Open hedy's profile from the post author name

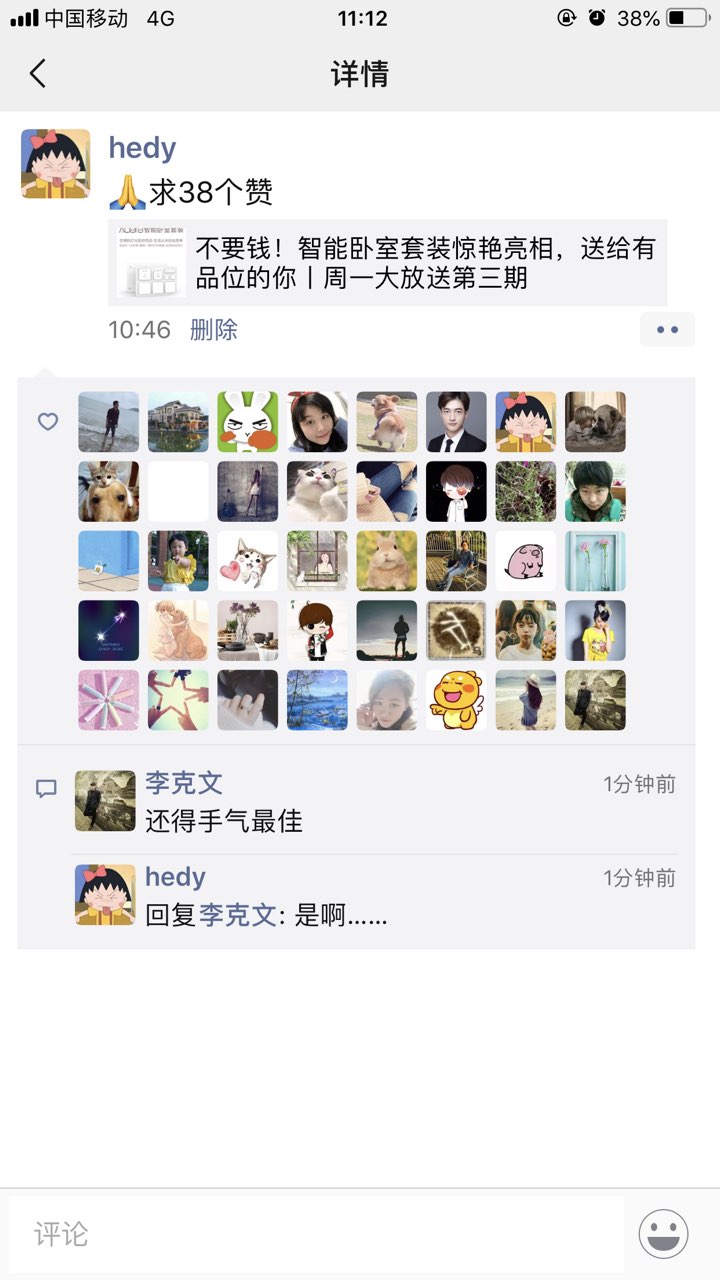(142, 148)
